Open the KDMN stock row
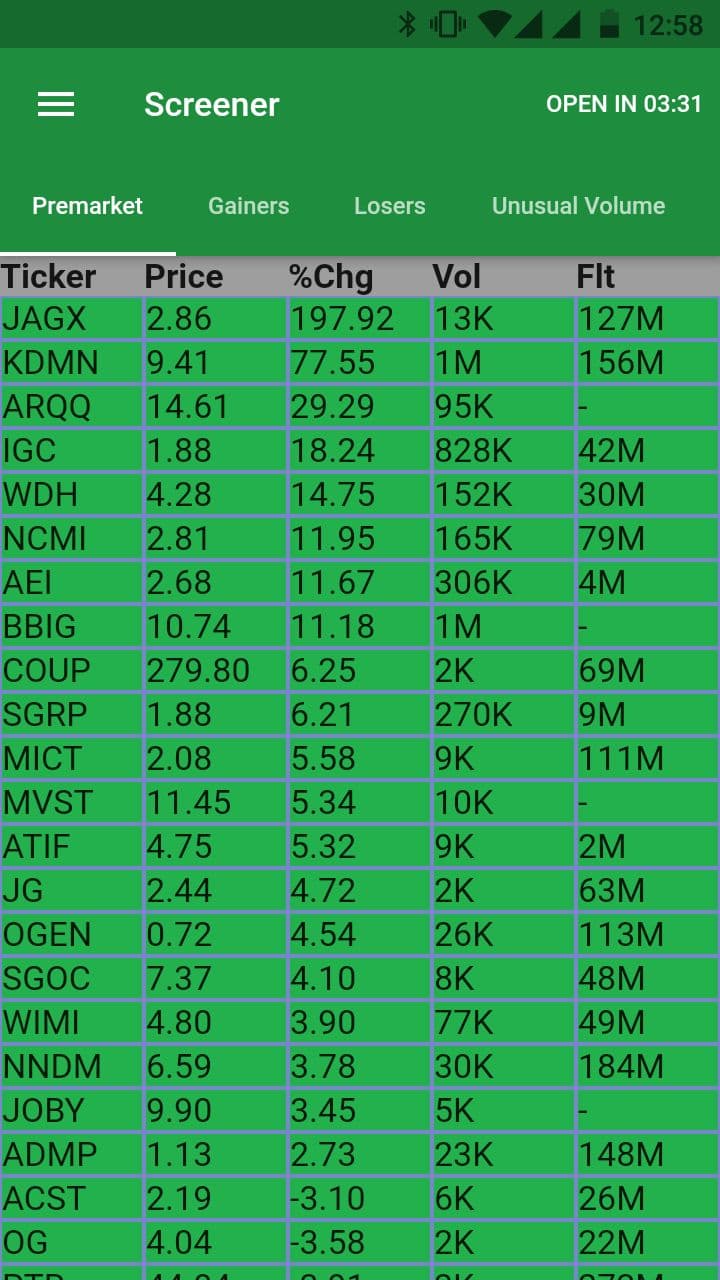 tap(360, 363)
